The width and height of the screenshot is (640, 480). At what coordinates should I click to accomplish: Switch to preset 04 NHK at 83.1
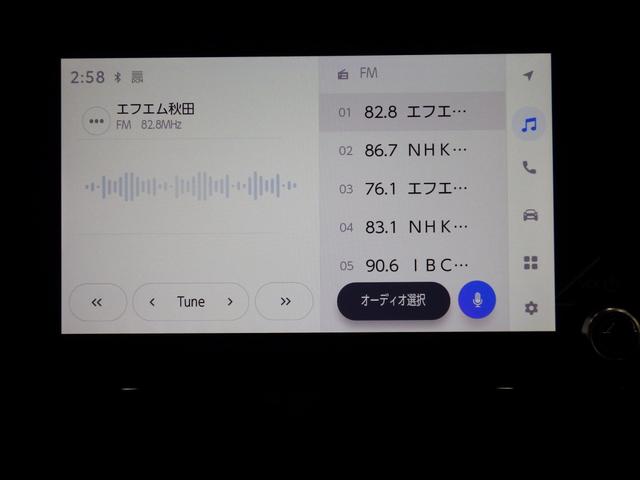click(412, 227)
